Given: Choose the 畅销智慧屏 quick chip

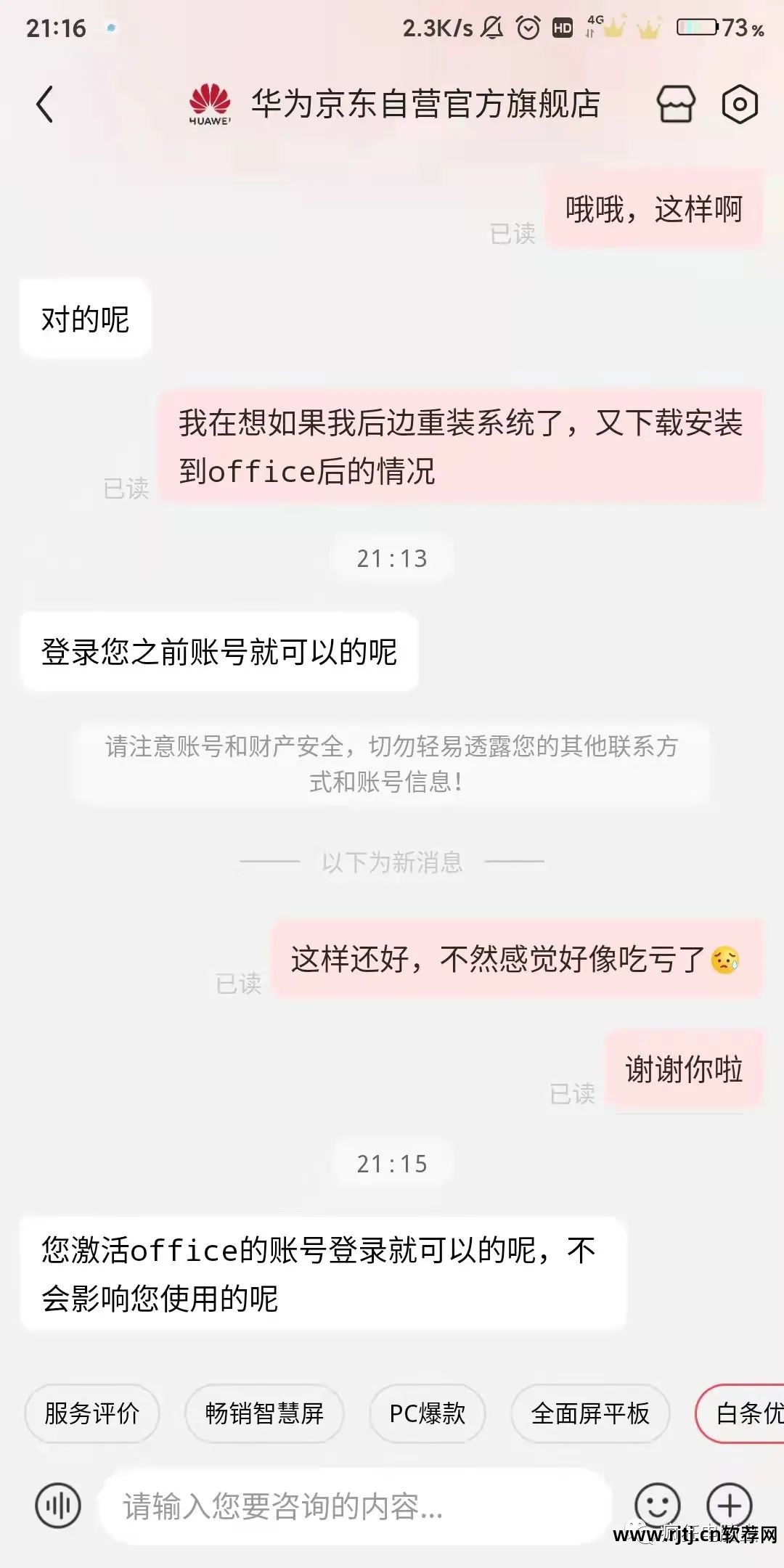Looking at the screenshot, I should [x=264, y=1413].
